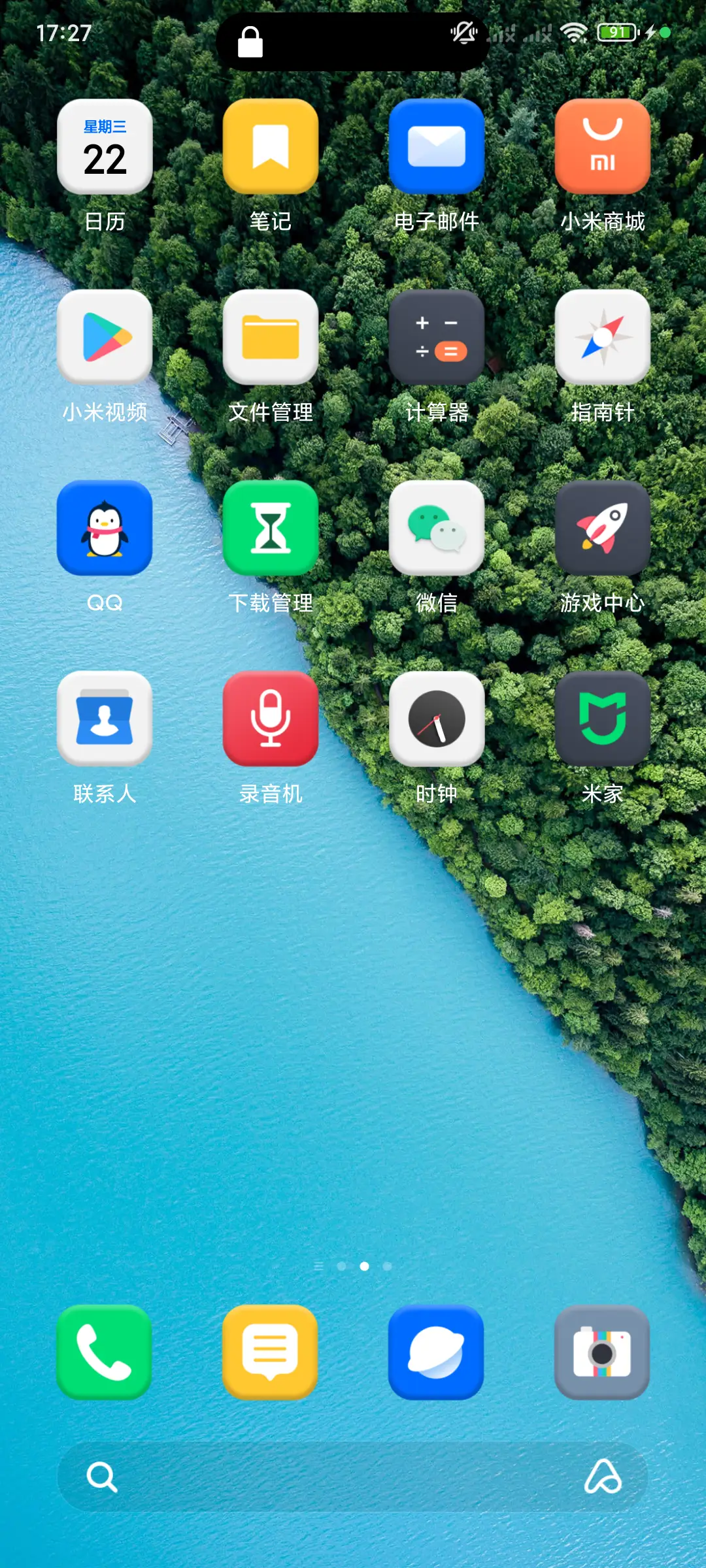Launch the 米家 Mi Home app
Image resolution: width=706 pixels, height=1568 pixels.
(x=603, y=719)
